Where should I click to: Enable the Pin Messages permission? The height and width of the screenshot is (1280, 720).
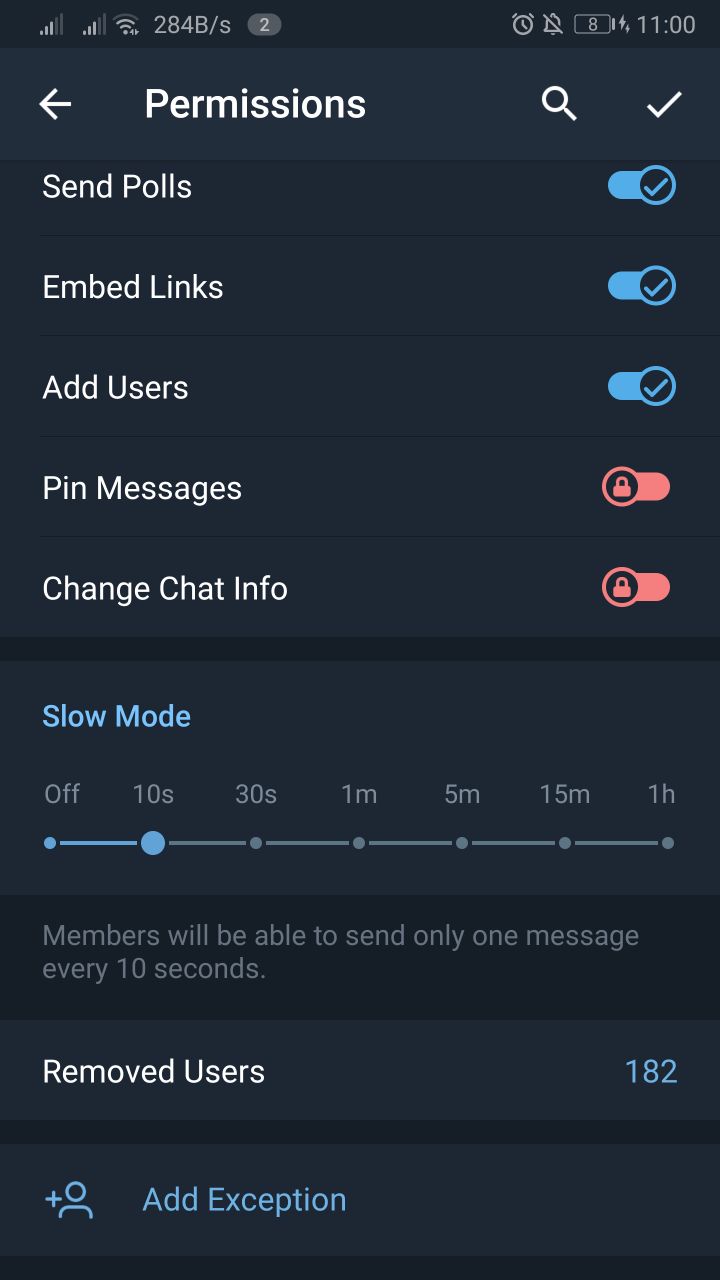(x=636, y=488)
